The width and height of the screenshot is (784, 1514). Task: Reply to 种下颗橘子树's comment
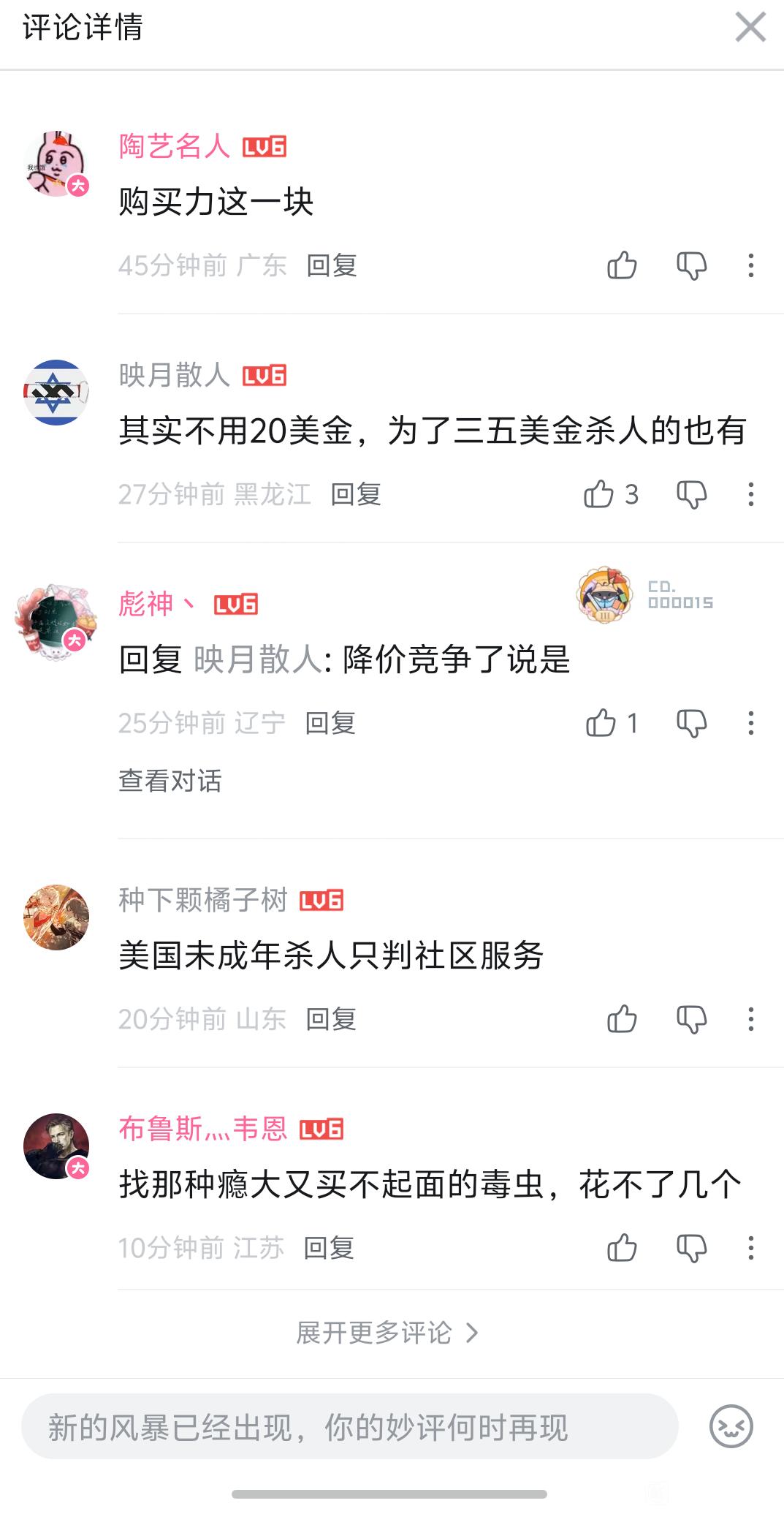(330, 1019)
